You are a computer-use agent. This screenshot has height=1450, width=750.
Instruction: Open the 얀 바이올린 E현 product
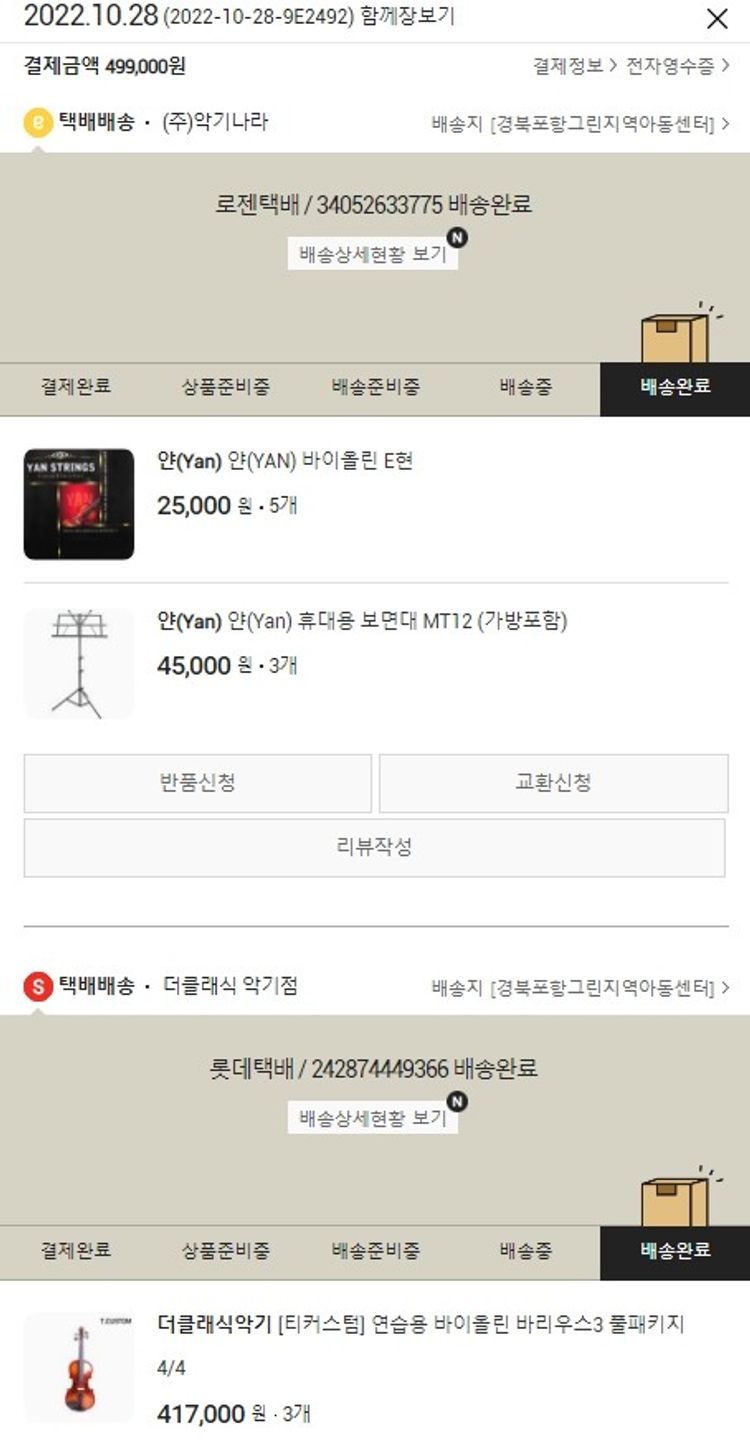click(x=285, y=462)
